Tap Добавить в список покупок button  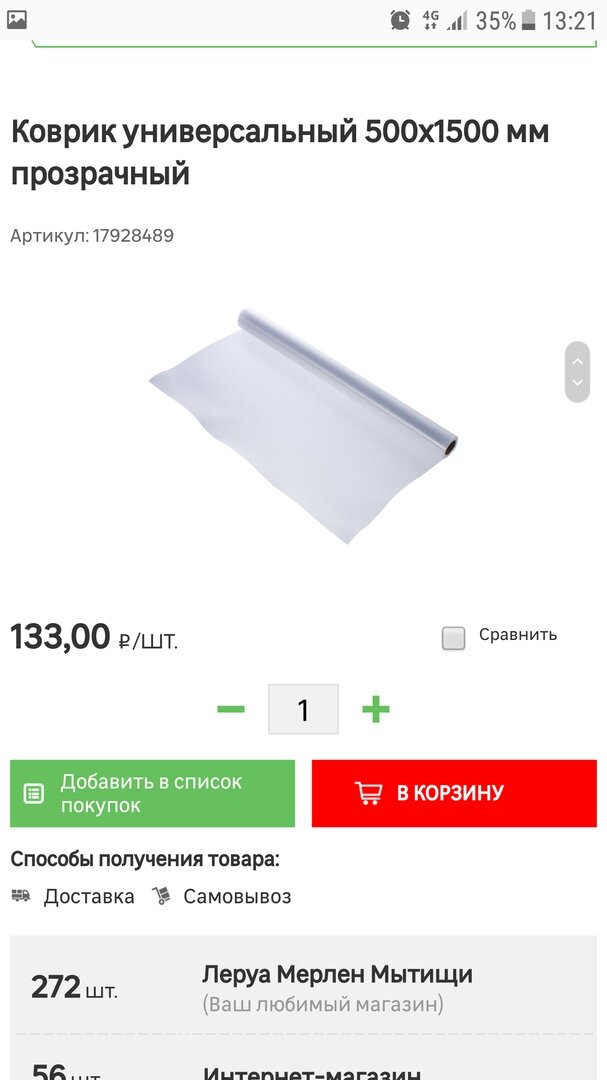point(152,793)
